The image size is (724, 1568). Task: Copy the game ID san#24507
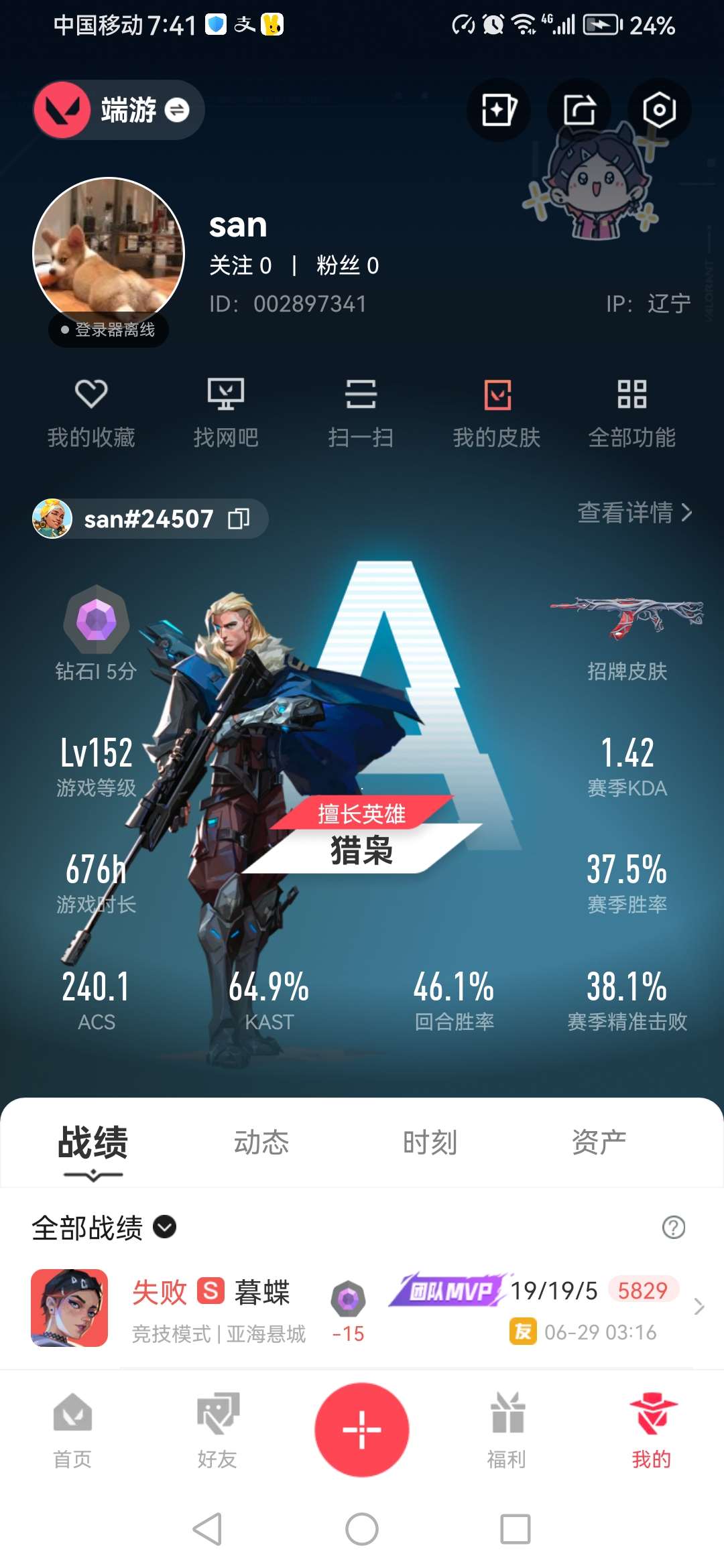[x=239, y=519]
